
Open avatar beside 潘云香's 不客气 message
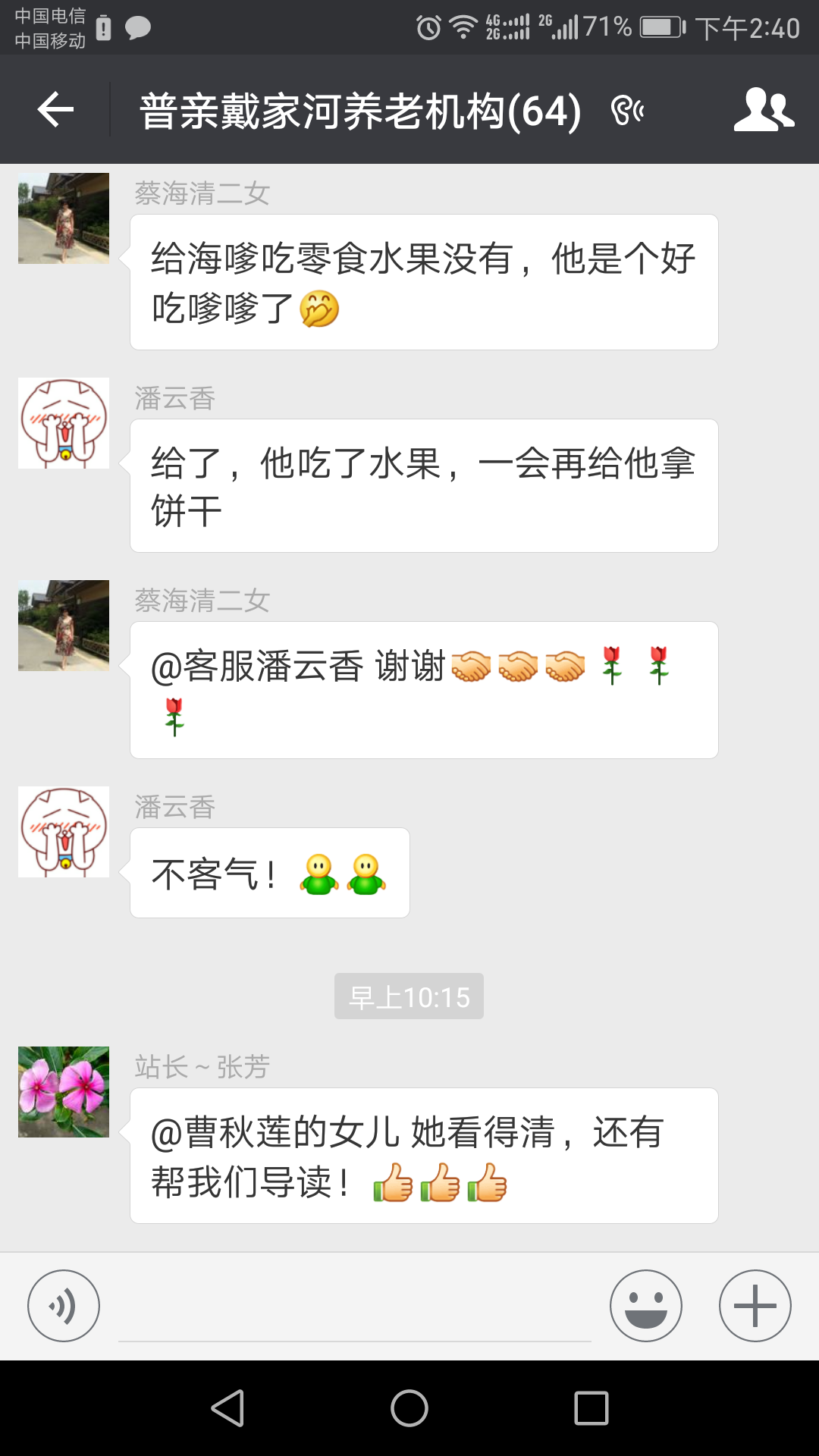coord(64,832)
